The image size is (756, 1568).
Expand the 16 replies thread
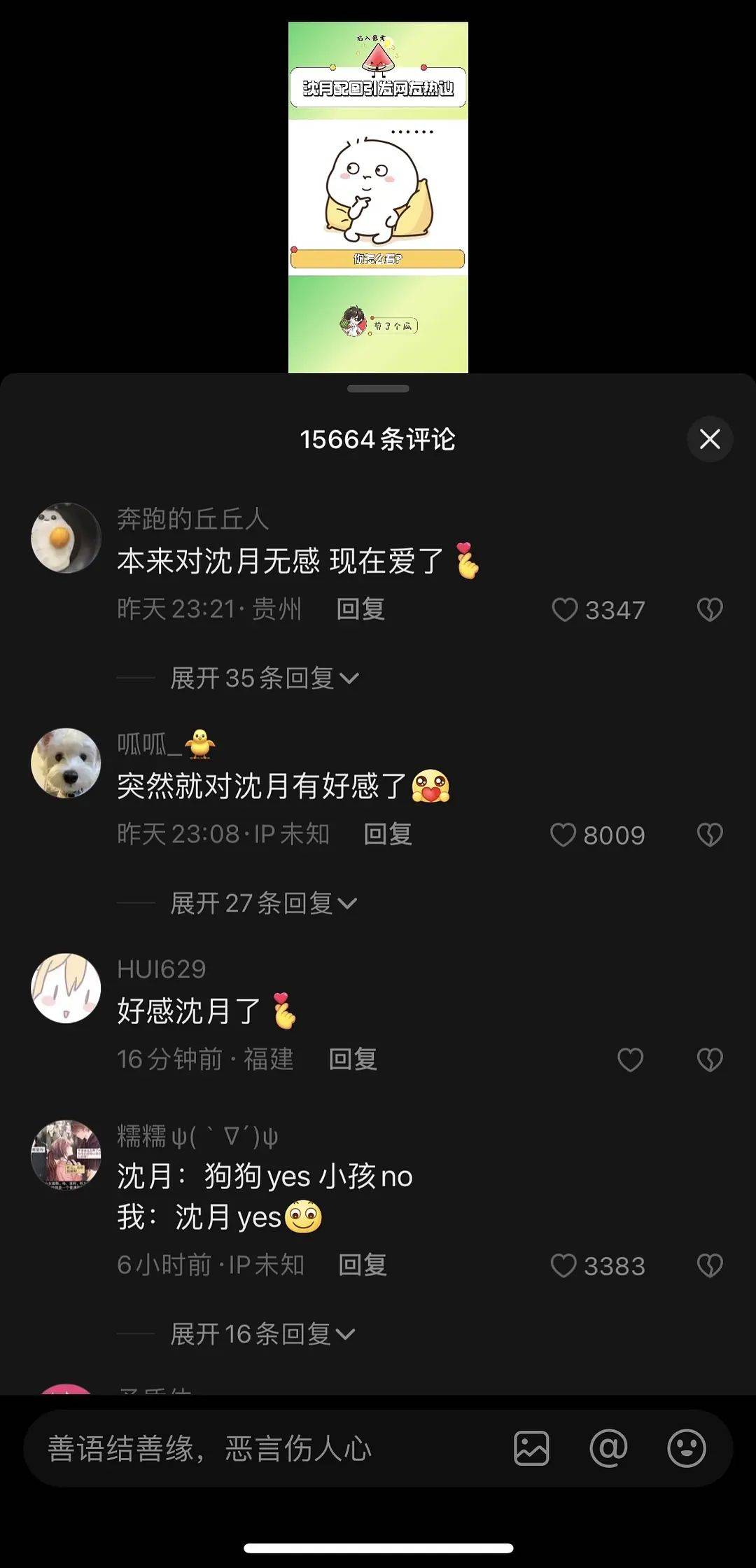[x=262, y=1334]
